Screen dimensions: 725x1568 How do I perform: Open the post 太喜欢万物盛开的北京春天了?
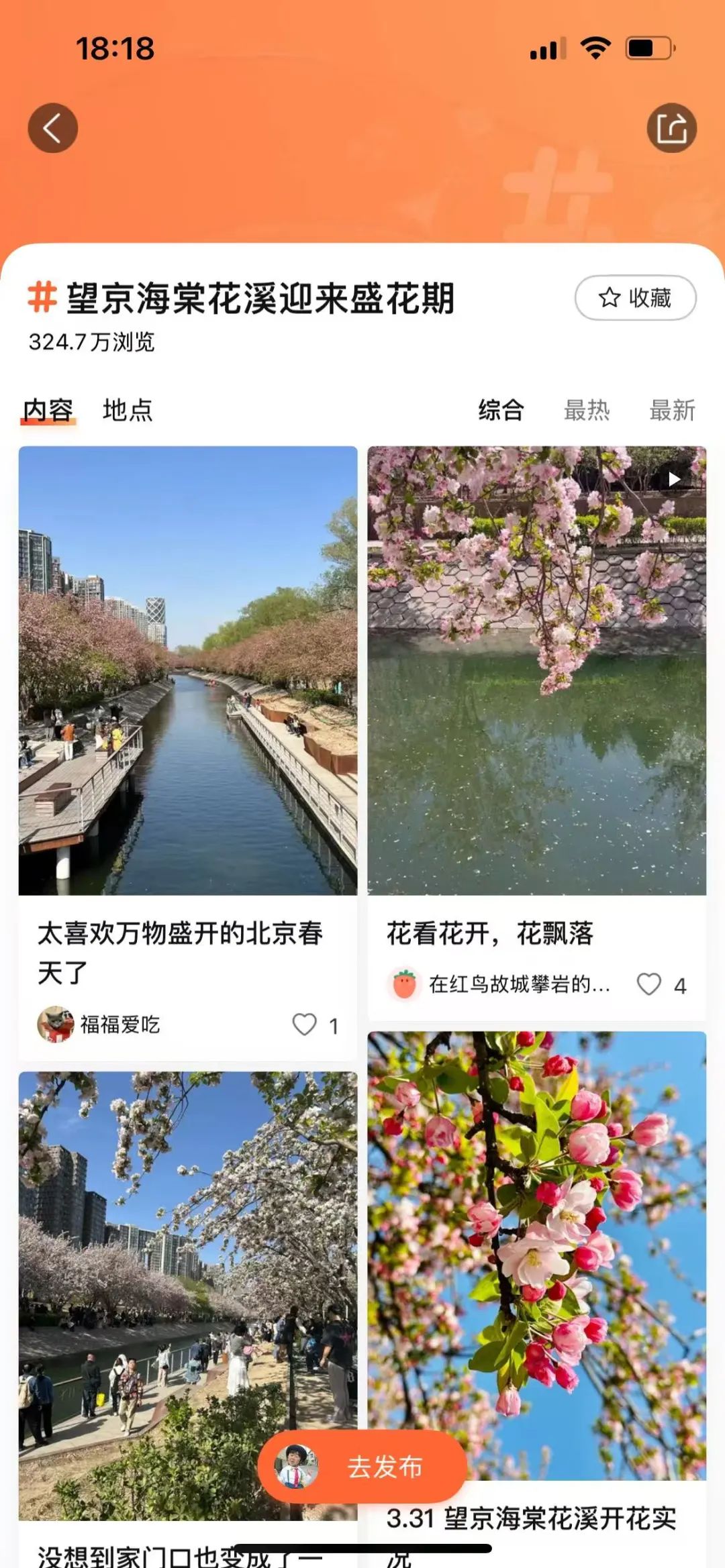coord(188,671)
